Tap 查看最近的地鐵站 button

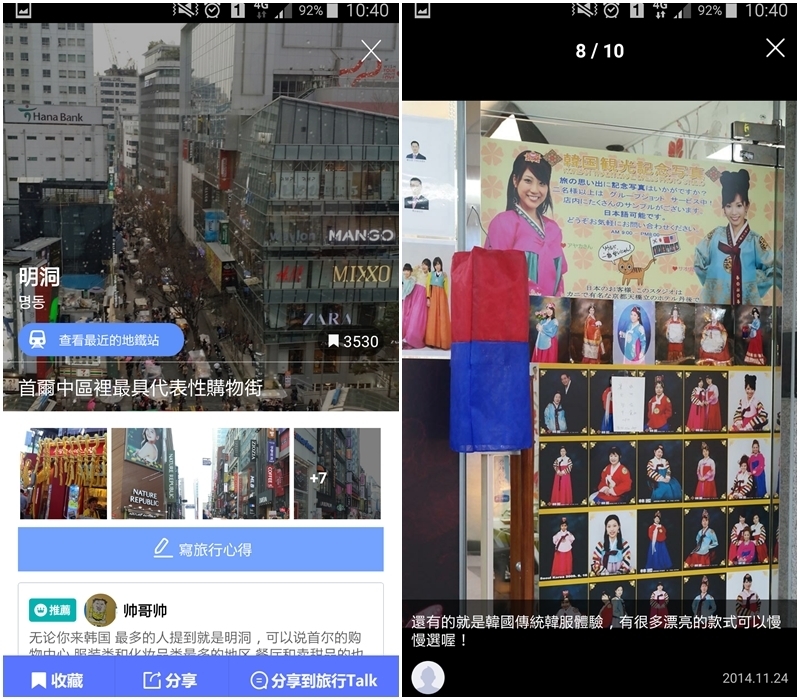point(101,340)
